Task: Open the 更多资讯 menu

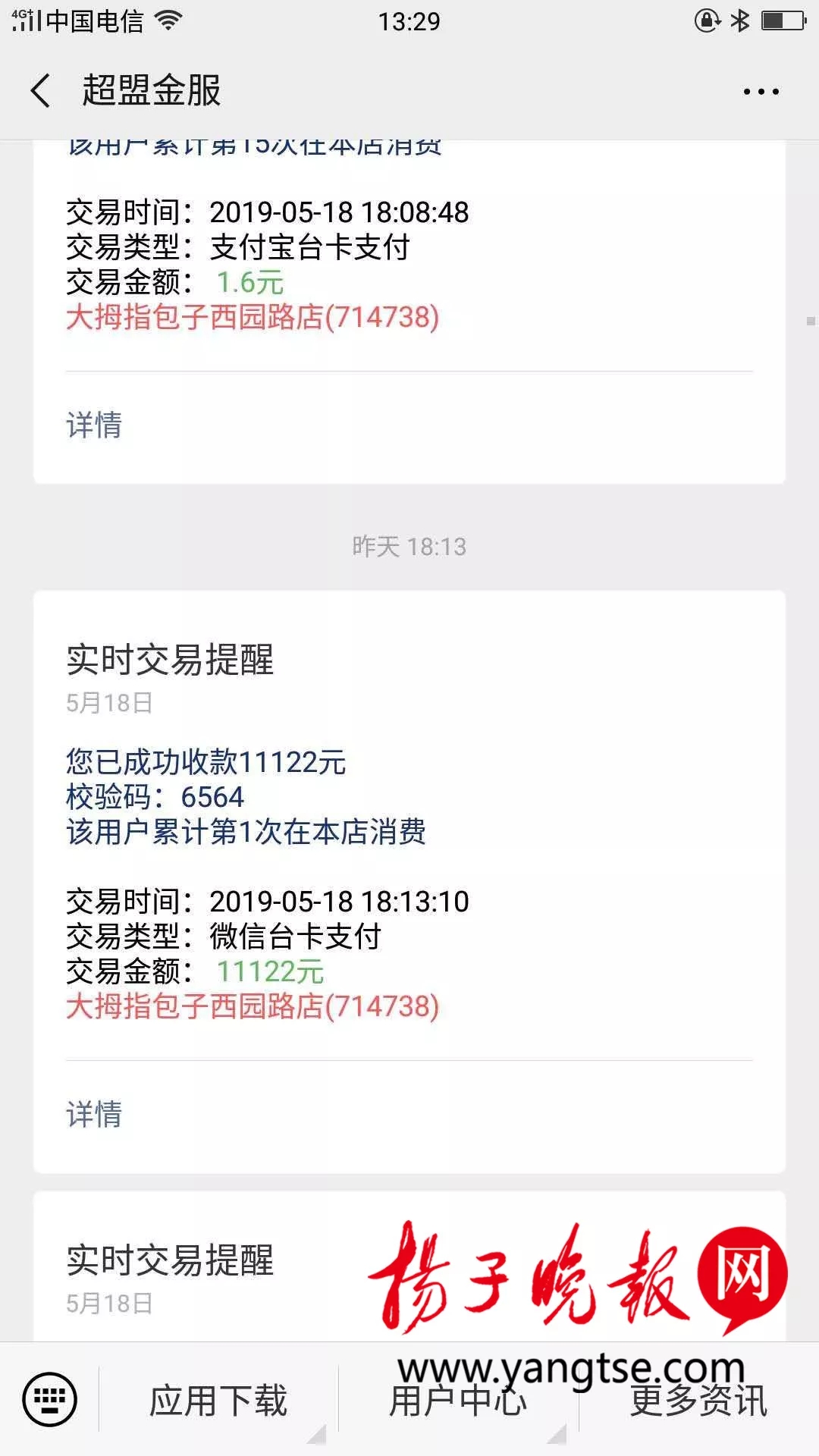Action: [x=698, y=1401]
